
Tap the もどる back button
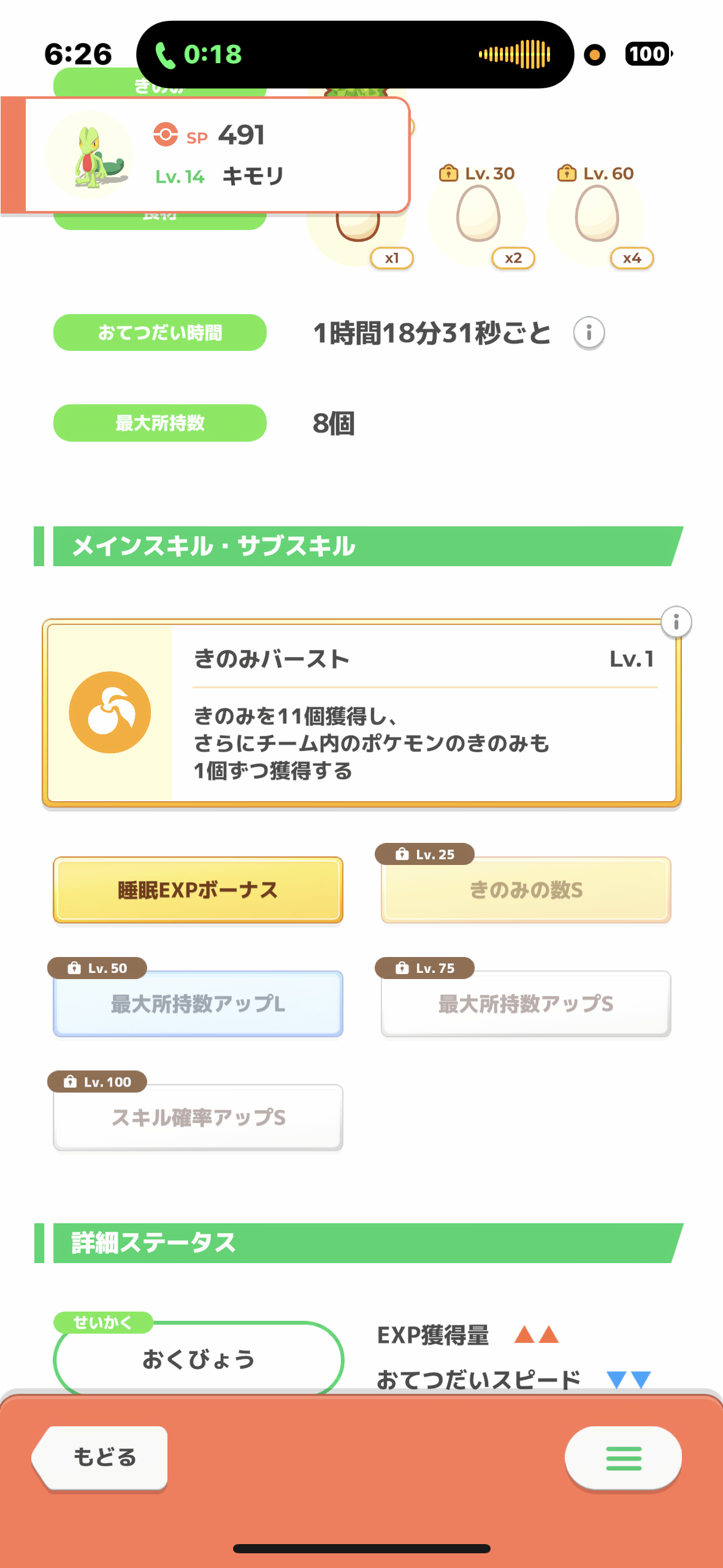pyautogui.click(x=101, y=1457)
